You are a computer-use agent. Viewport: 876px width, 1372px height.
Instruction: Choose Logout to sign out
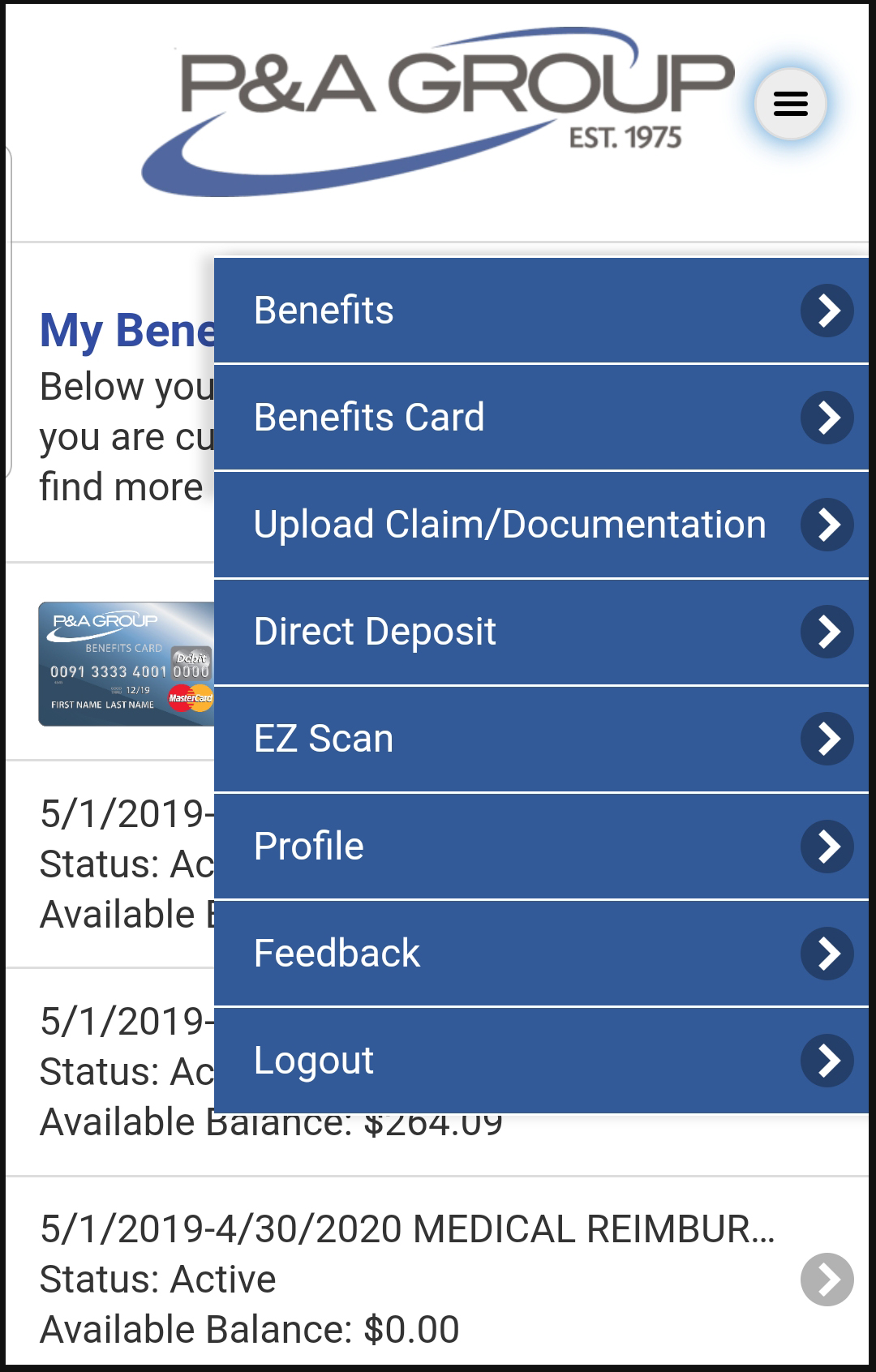313,1059
